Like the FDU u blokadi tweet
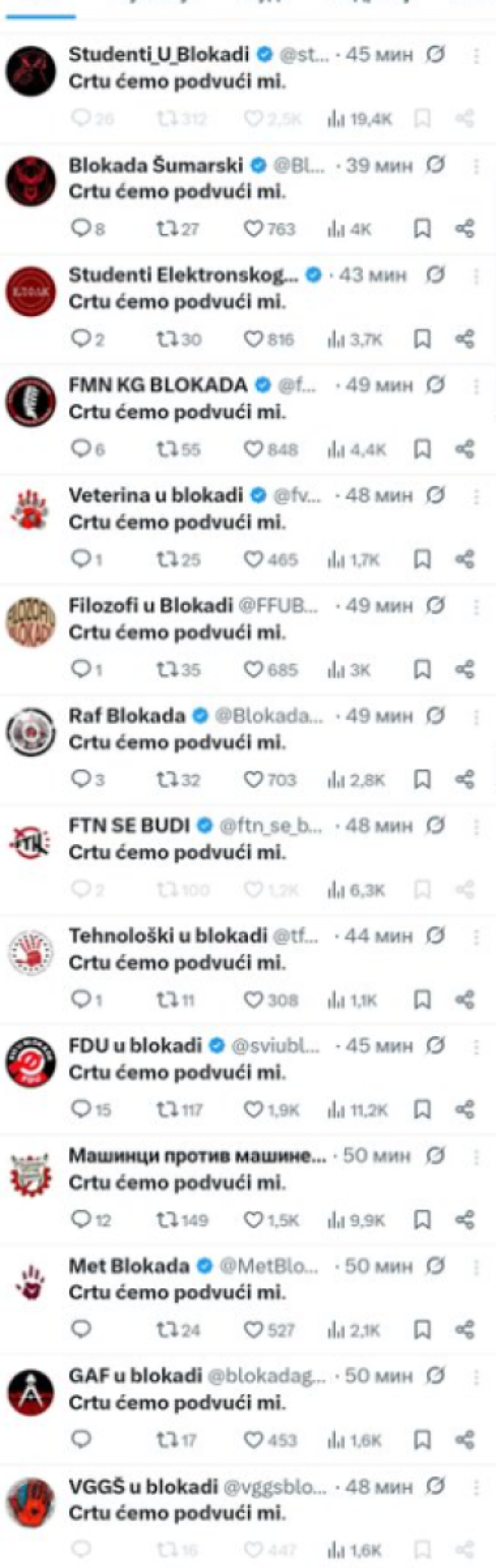This screenshot has height=1568, width=496. click(253, 1110)
